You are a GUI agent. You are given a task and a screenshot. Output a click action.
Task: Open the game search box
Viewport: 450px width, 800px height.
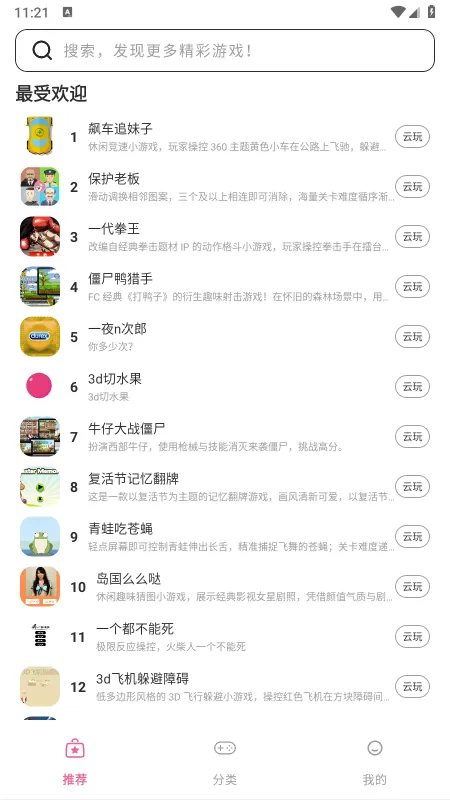225,51
